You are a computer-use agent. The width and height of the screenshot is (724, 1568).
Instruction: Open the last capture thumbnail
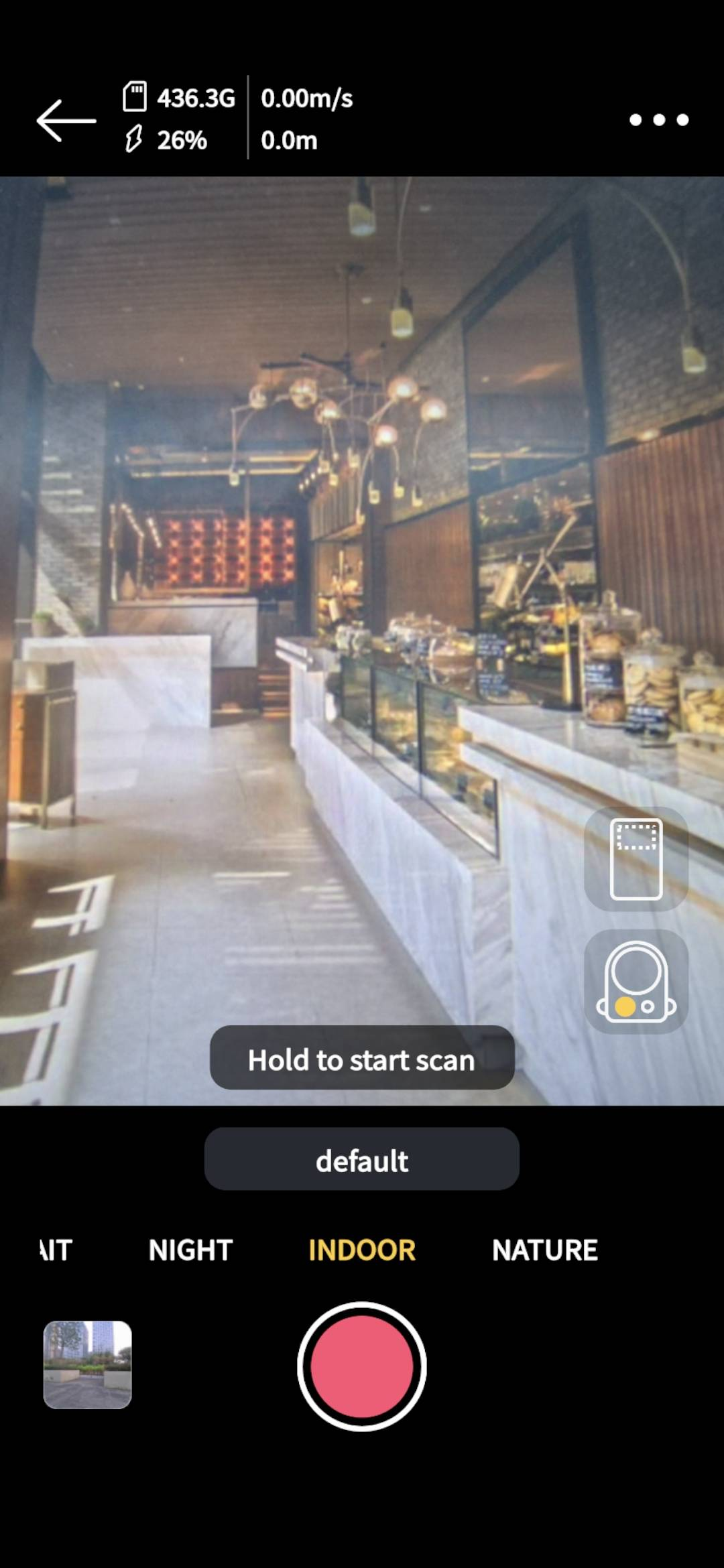[88, 1365]
